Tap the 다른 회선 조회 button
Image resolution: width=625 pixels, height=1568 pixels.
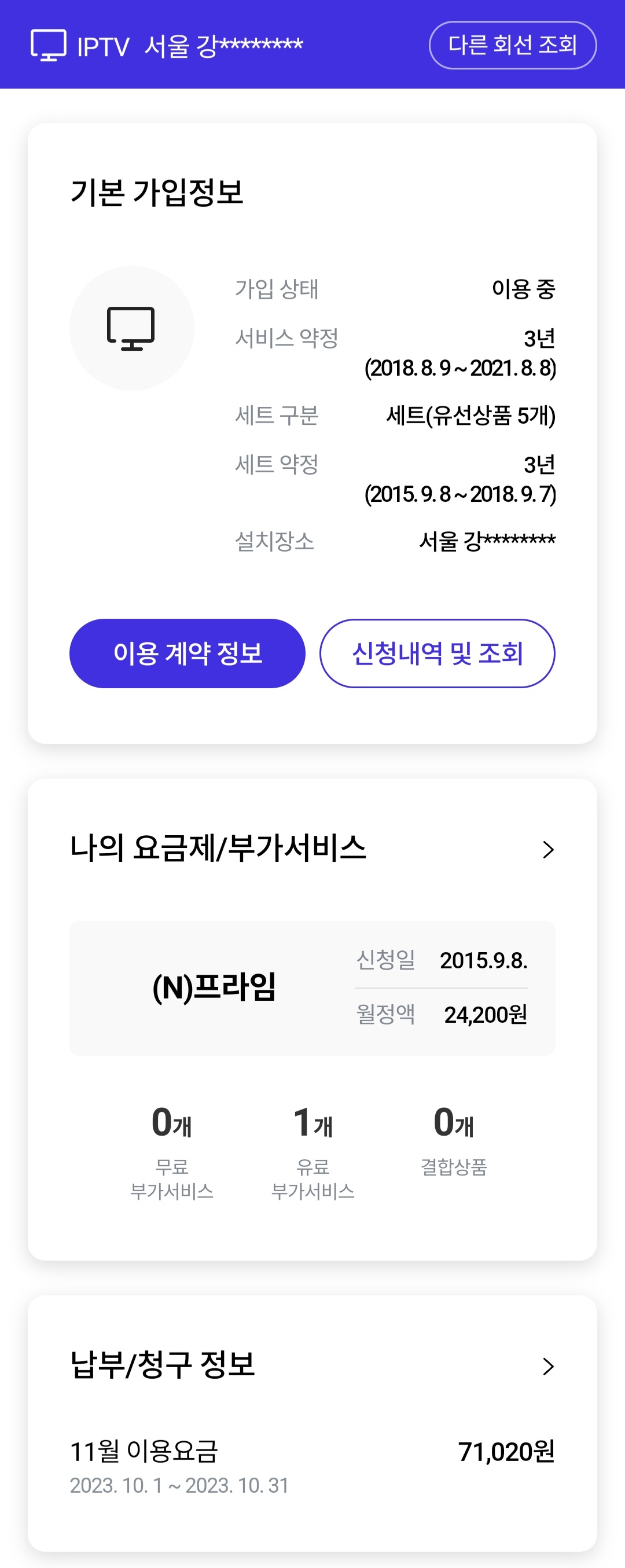click(512, 45)
